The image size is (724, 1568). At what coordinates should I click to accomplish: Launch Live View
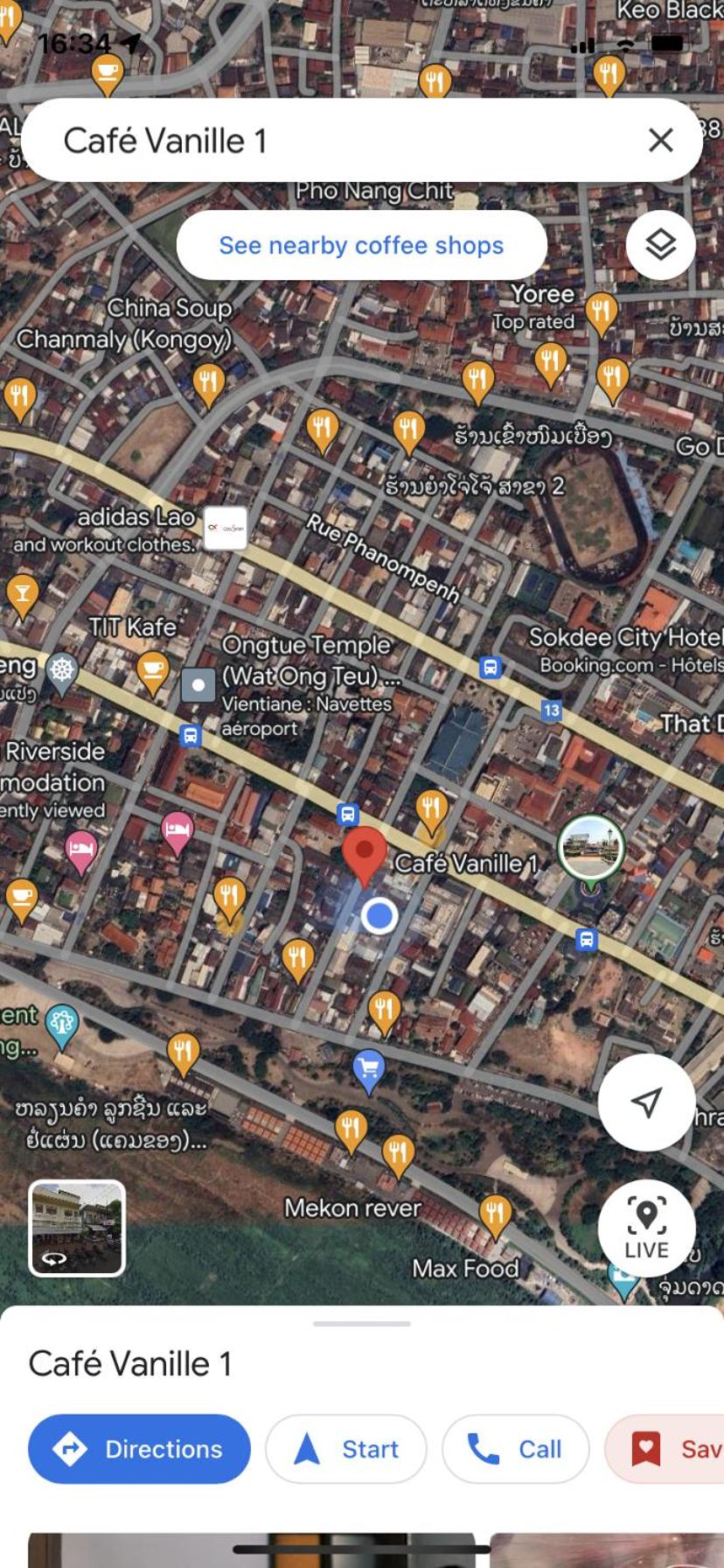(646, 1228)
